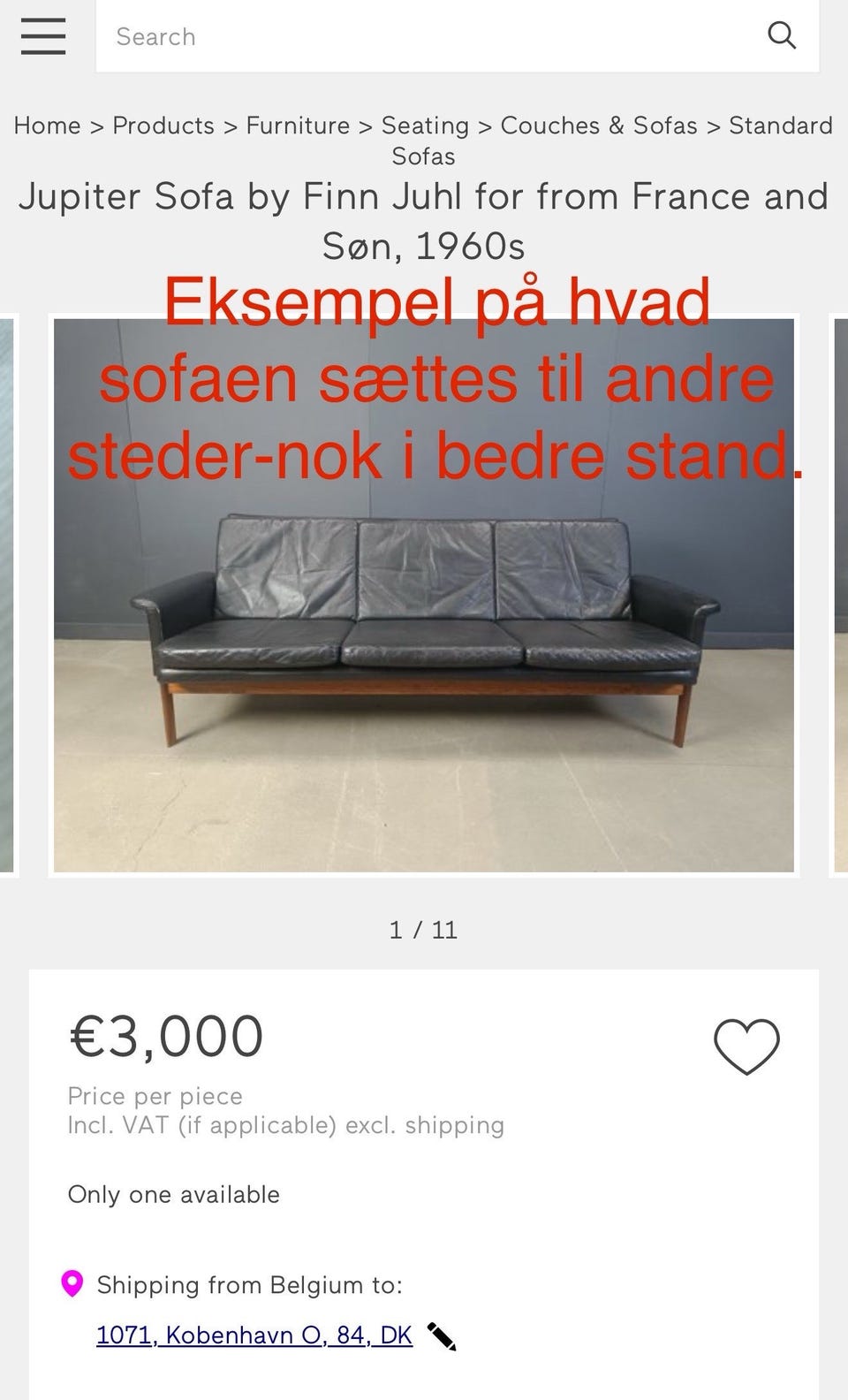The width and height of the screenshot is (848, 1400).
Task: Navigate to Home via the breadcrumb
Action: coord(46,126)
